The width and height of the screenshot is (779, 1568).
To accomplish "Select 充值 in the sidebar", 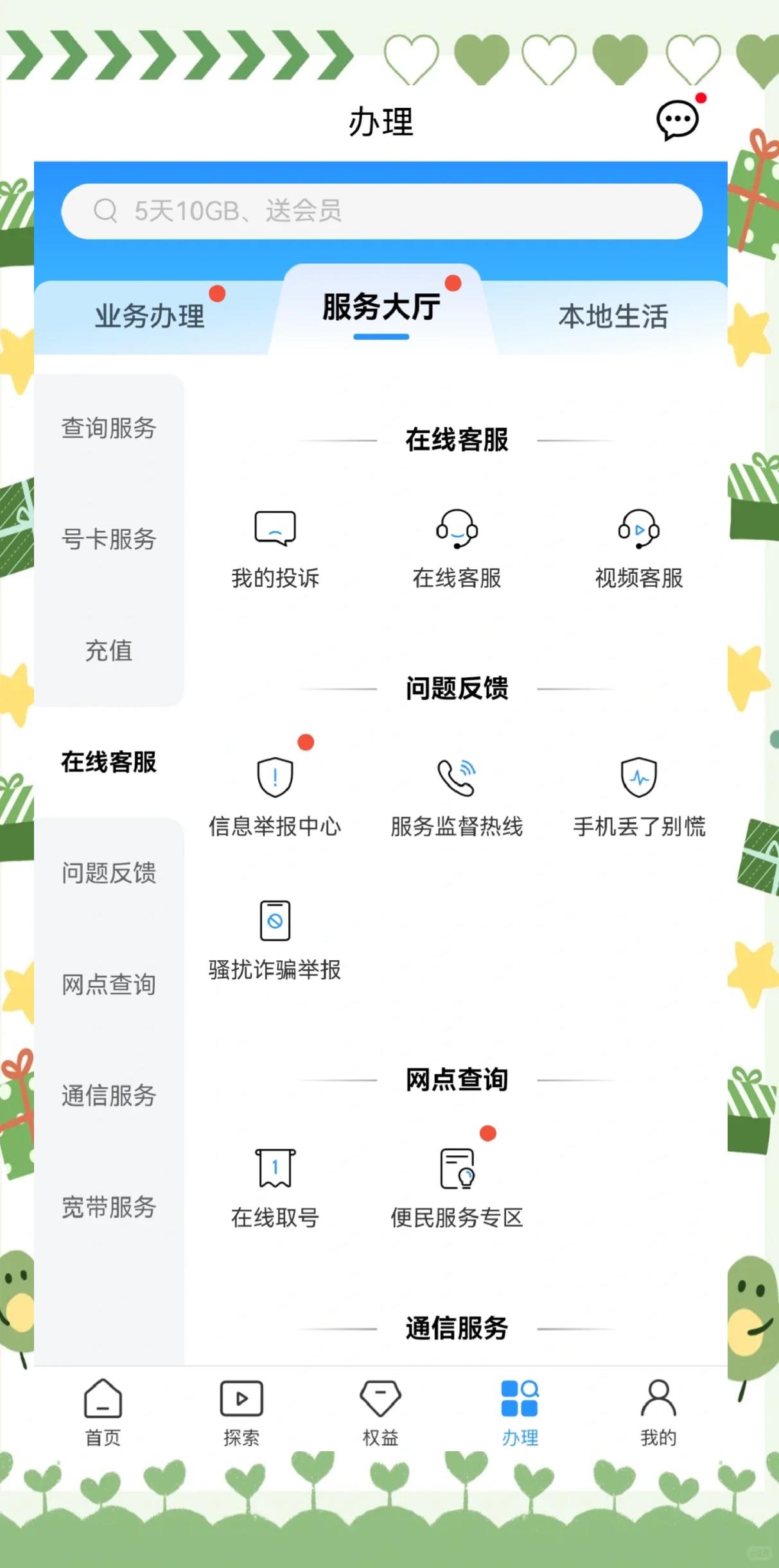I will click(108, 652).
